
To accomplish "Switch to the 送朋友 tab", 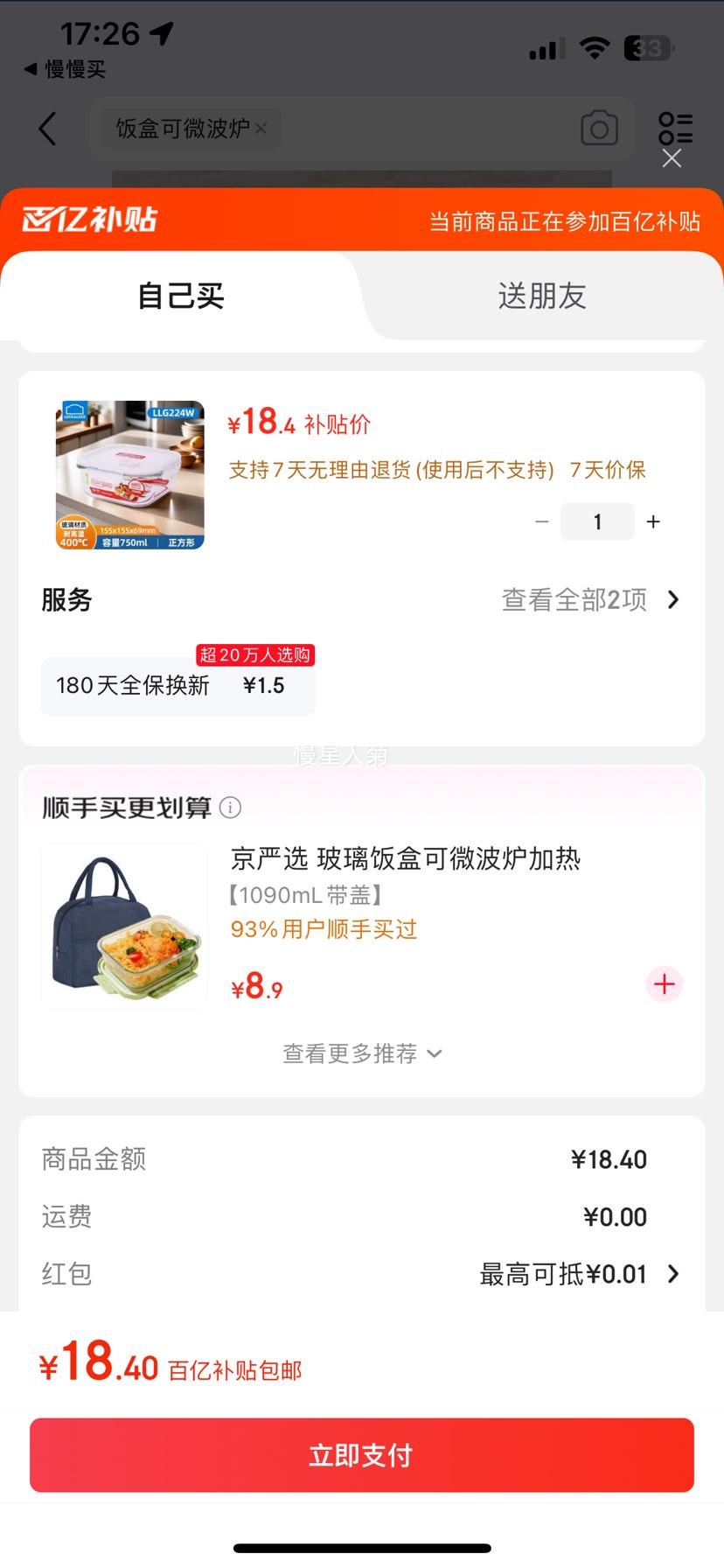I will coord(541,296).
